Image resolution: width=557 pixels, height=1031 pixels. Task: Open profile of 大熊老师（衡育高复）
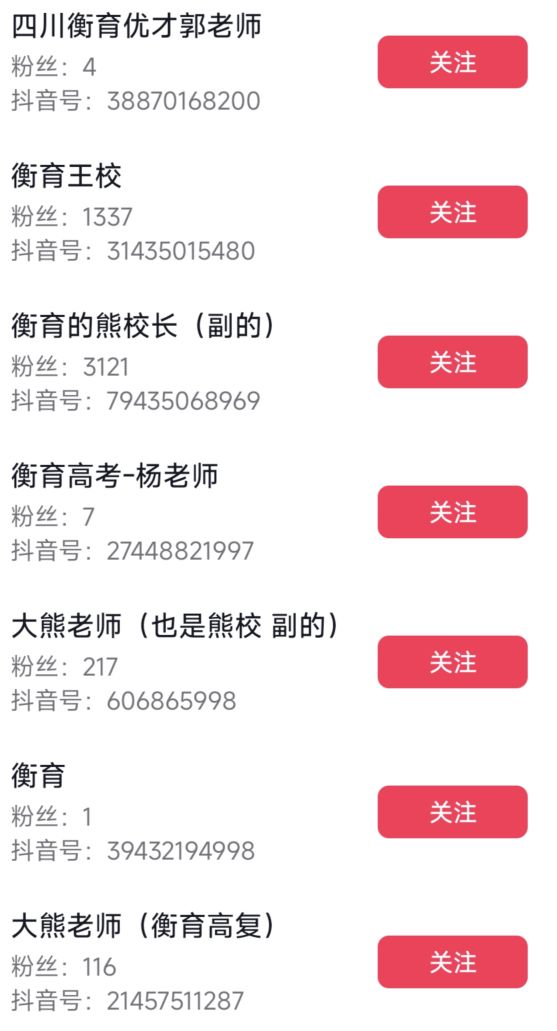[143, 926]
